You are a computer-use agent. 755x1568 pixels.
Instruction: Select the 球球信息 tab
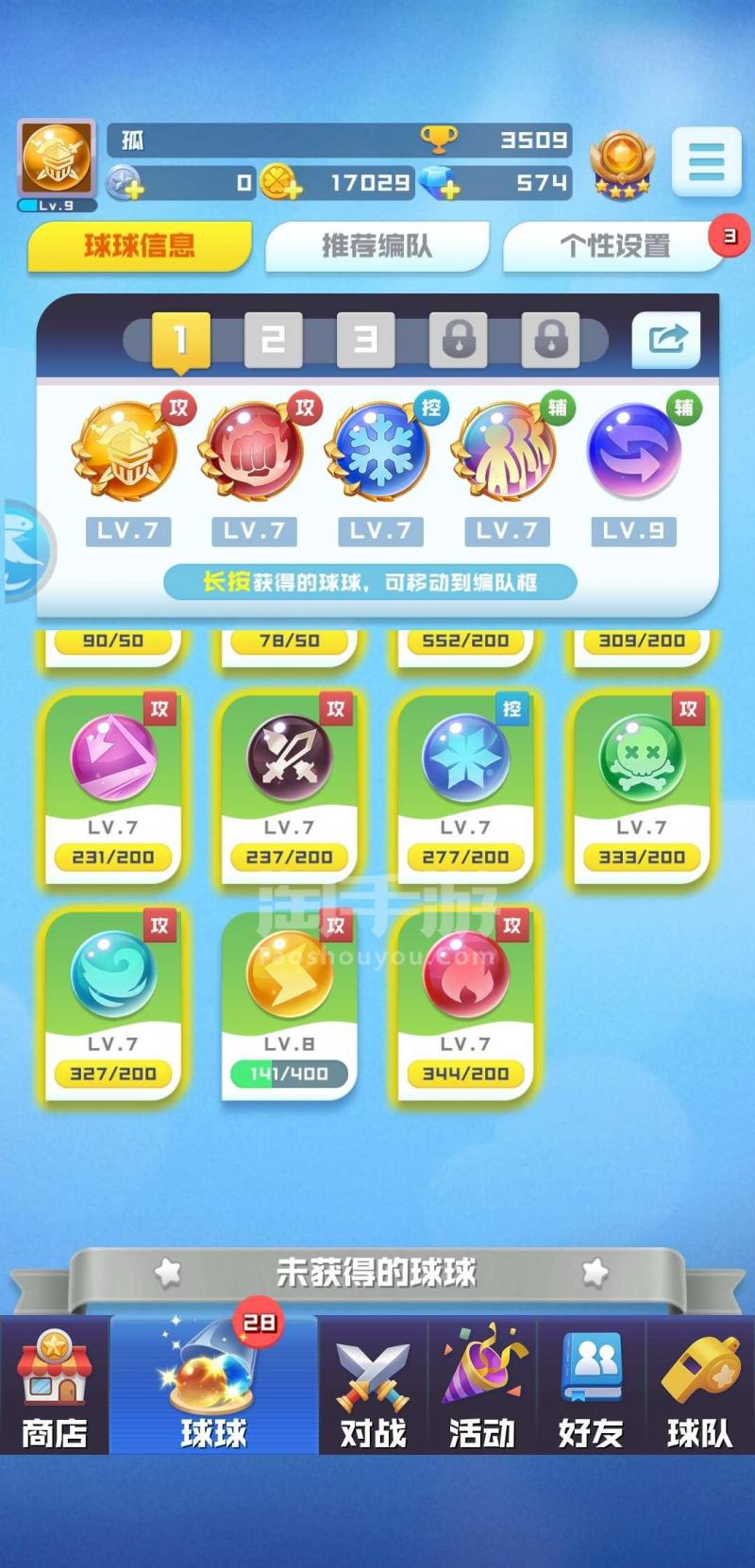(x=140, y=247)
